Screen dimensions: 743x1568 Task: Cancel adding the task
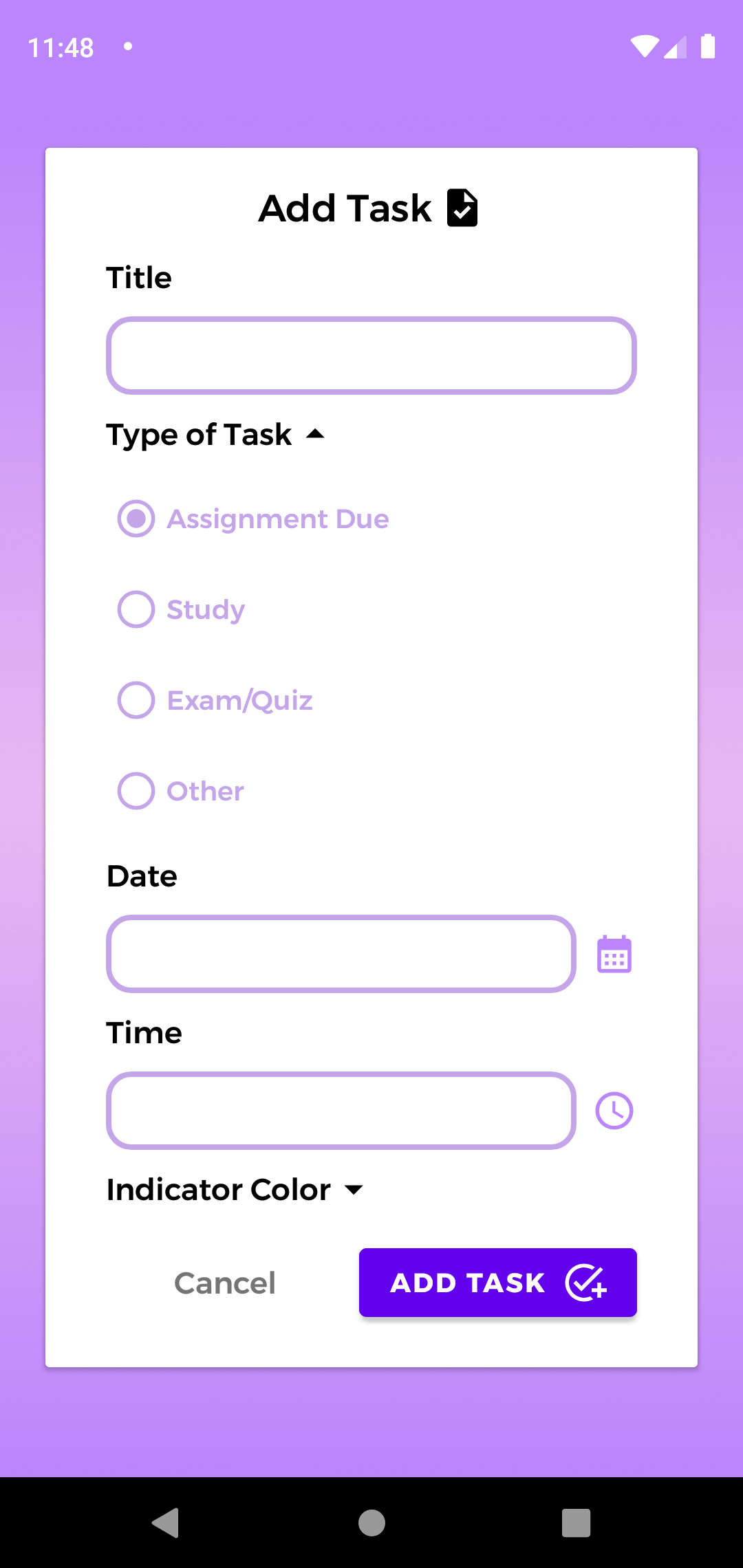(224, 1282)
